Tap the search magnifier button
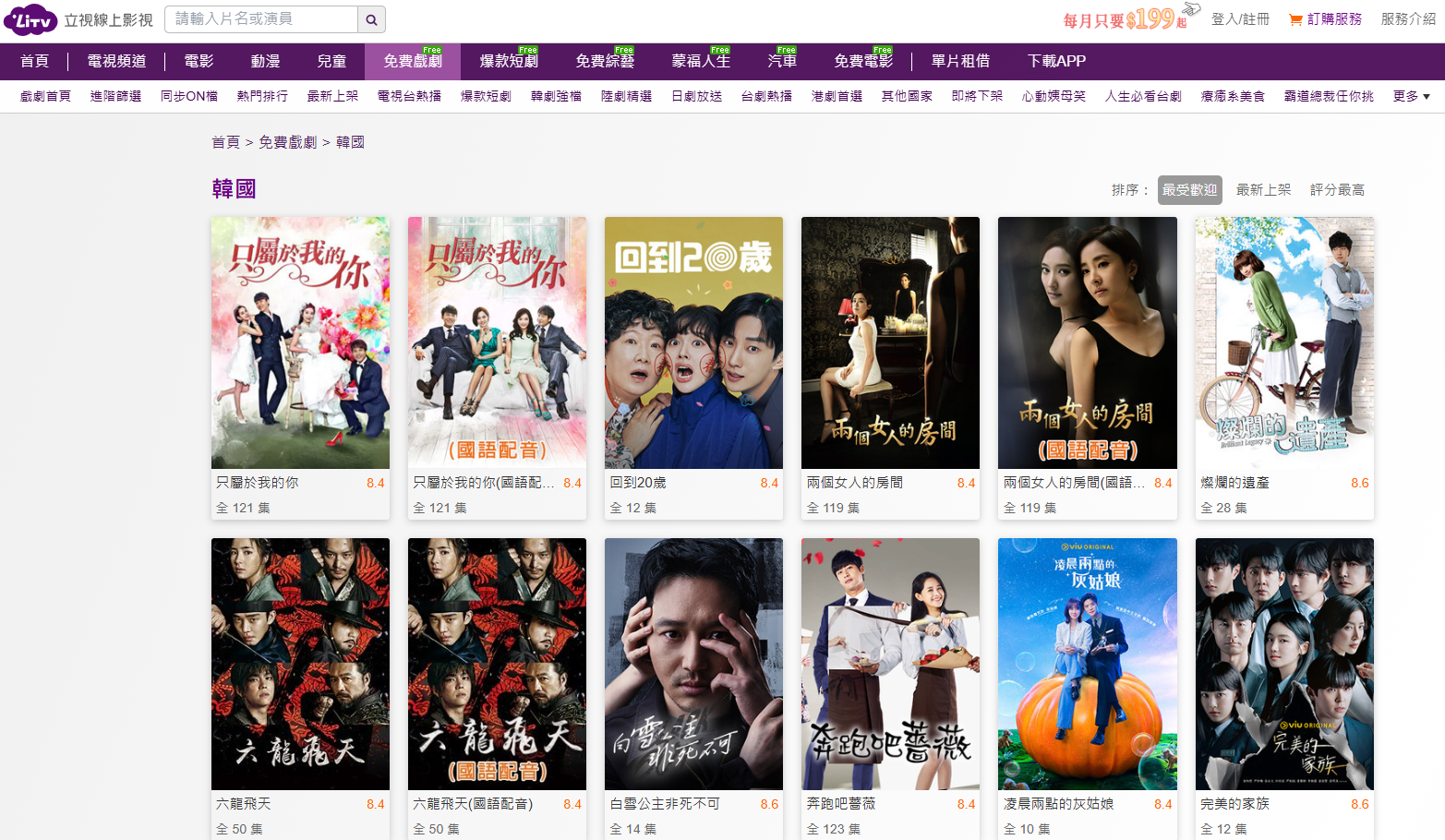Viewport: 1445px width, 840px height. click(371, 19)
